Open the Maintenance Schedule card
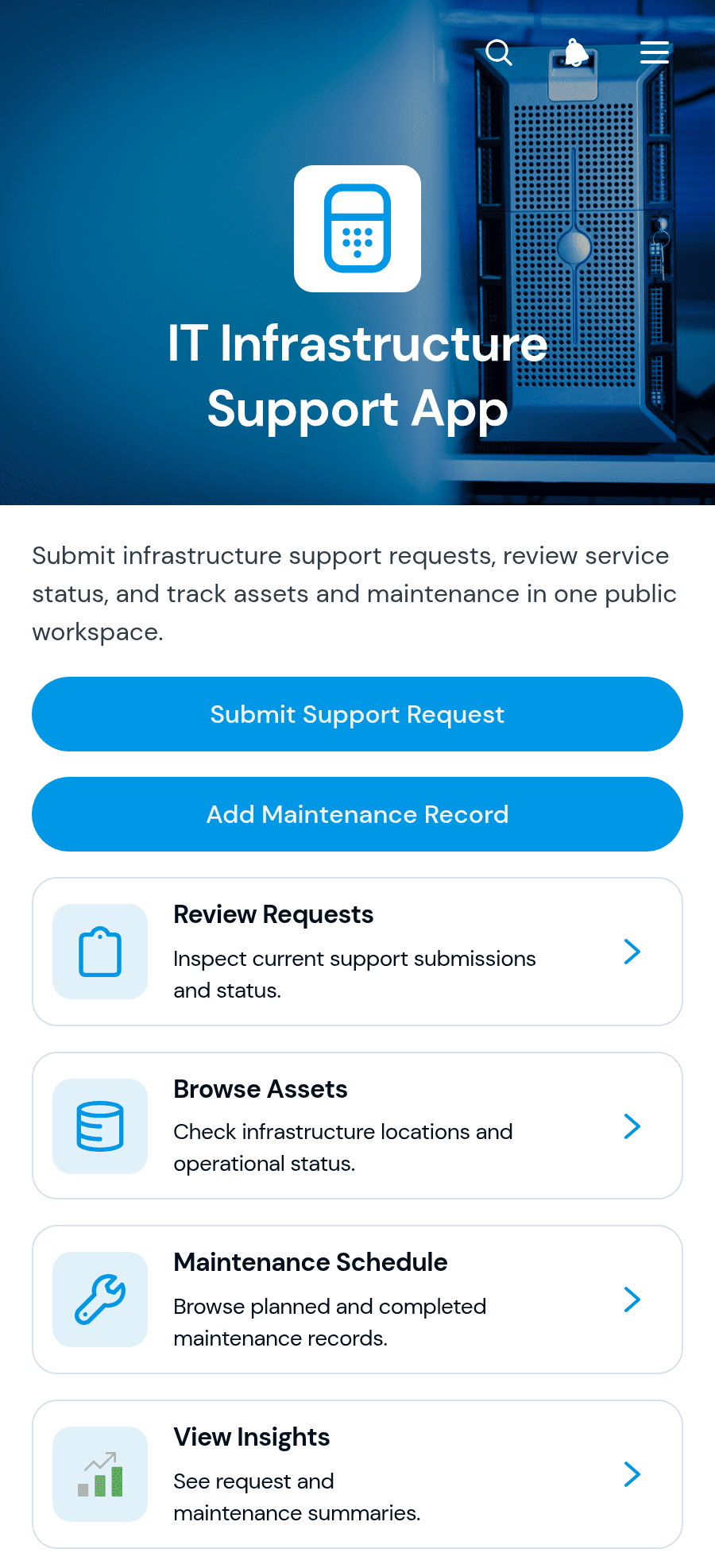Screen dimensions: 715x1568 coord(357,1300)
